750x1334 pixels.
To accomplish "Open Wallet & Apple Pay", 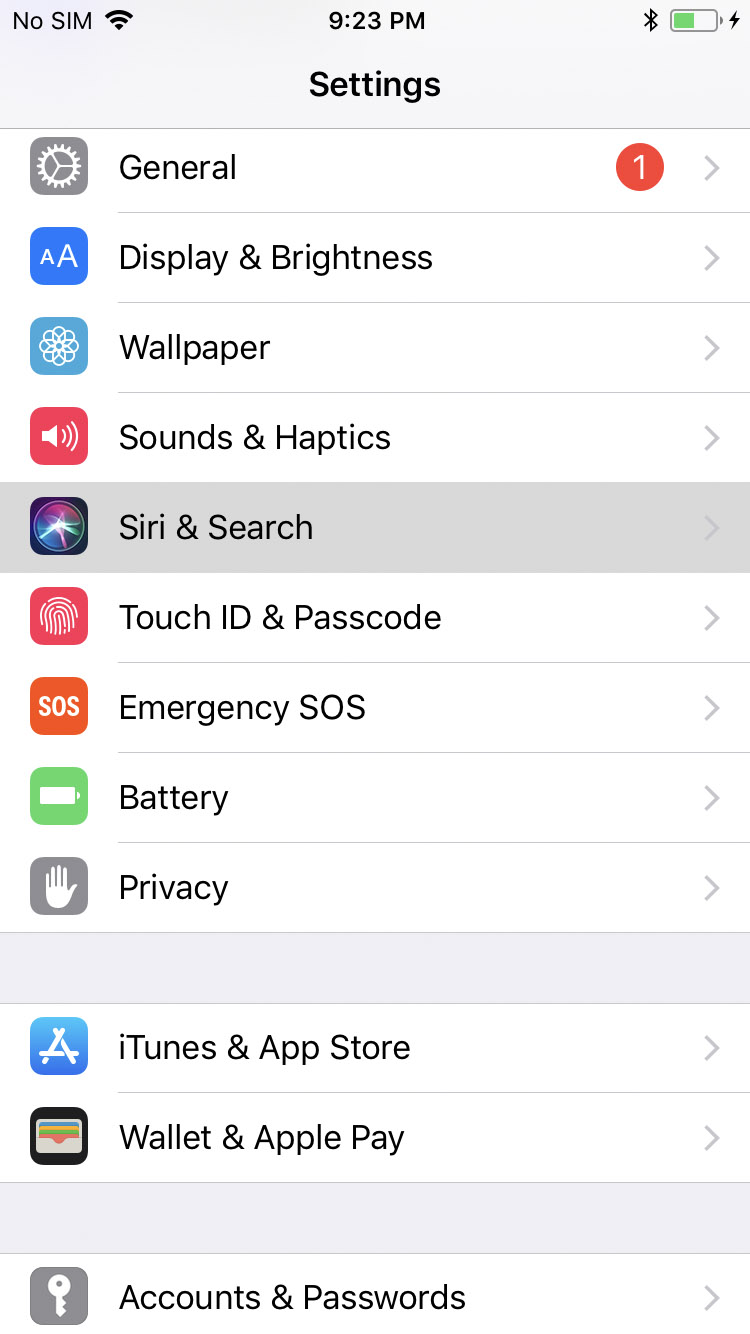I will [261, 1138].
